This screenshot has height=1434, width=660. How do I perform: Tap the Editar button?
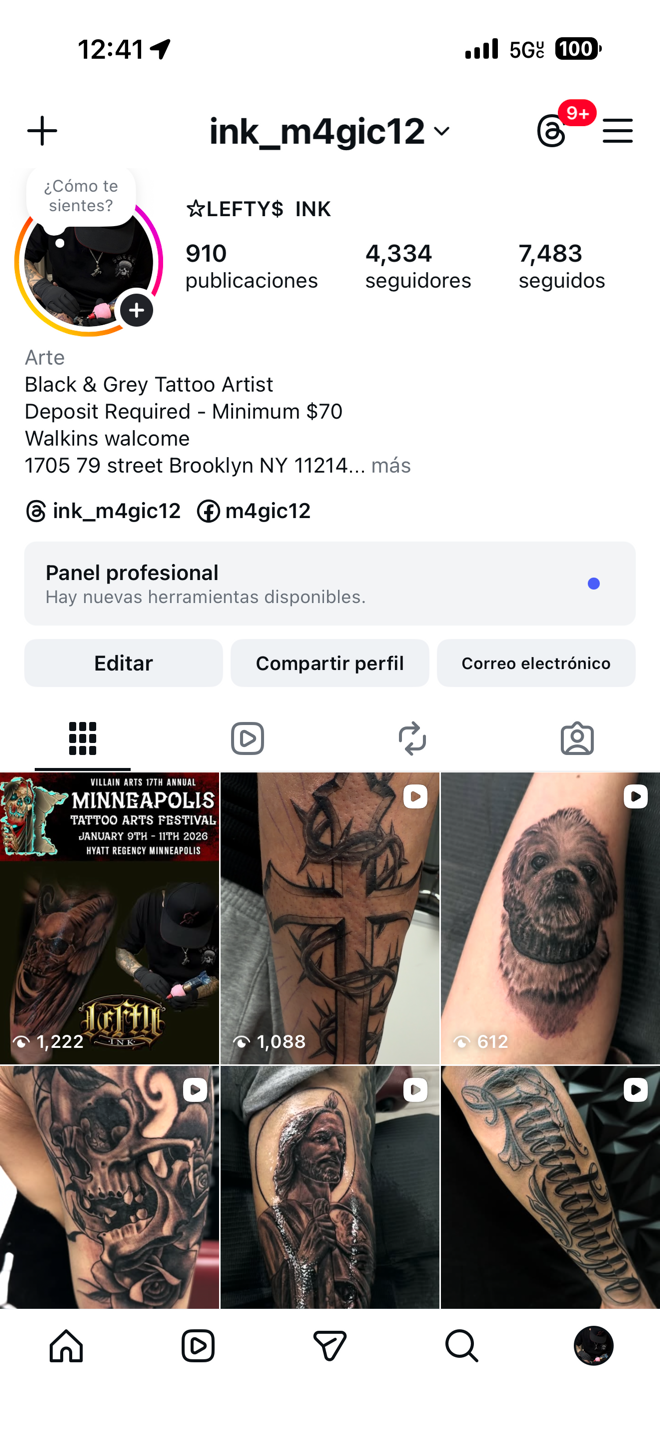(x=123, y=663)
